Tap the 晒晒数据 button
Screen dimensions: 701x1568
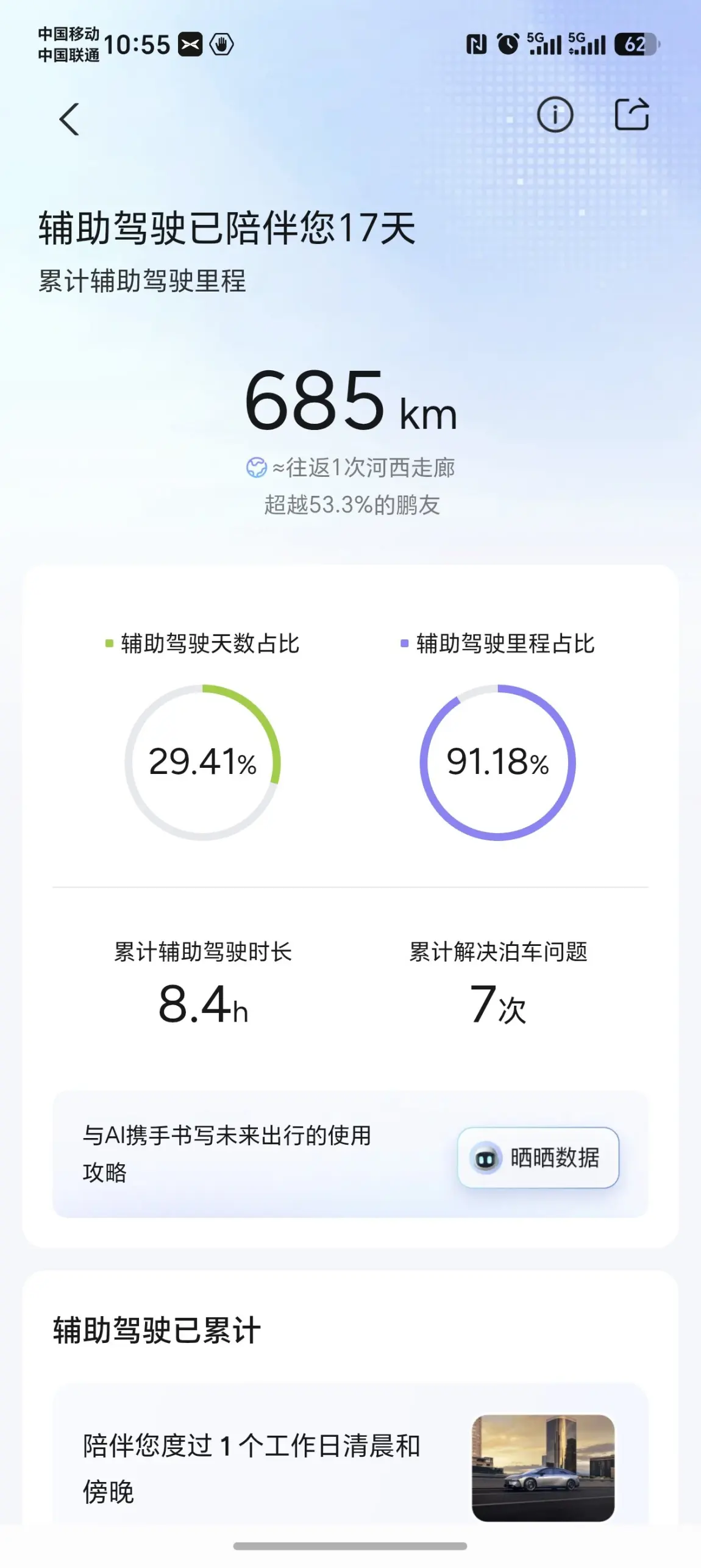point(538,1157)
